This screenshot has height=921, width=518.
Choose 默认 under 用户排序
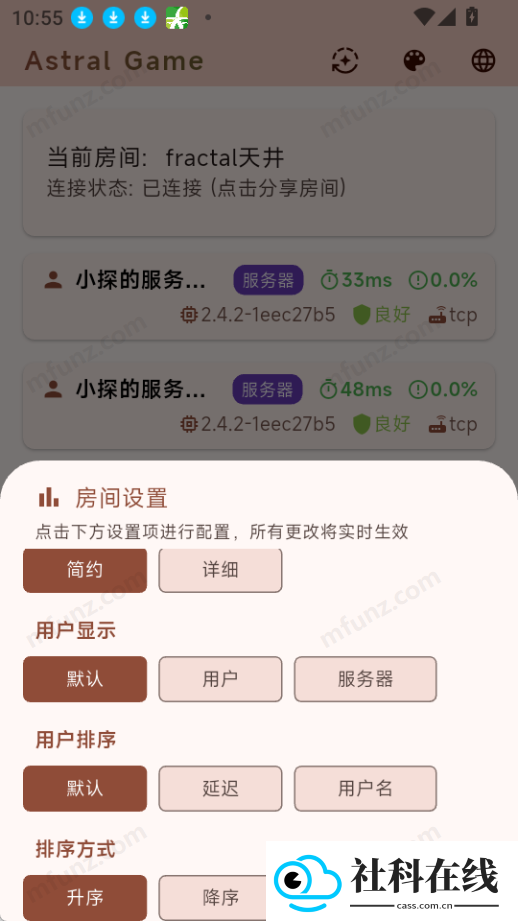click(x=85, y=788)
